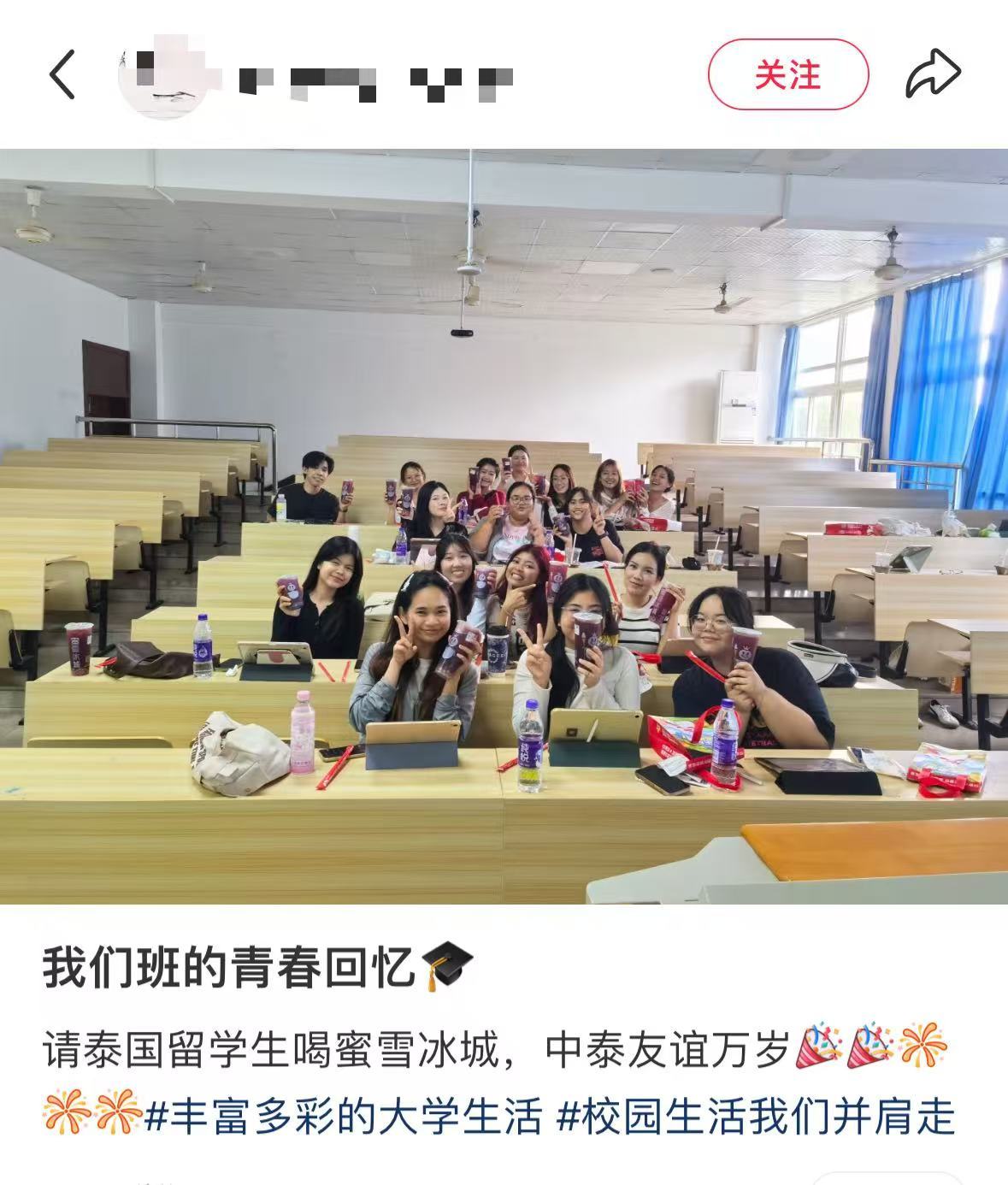Share this post via the arrow icon
The image size is (1008, 1185).
tap(933, 74)
